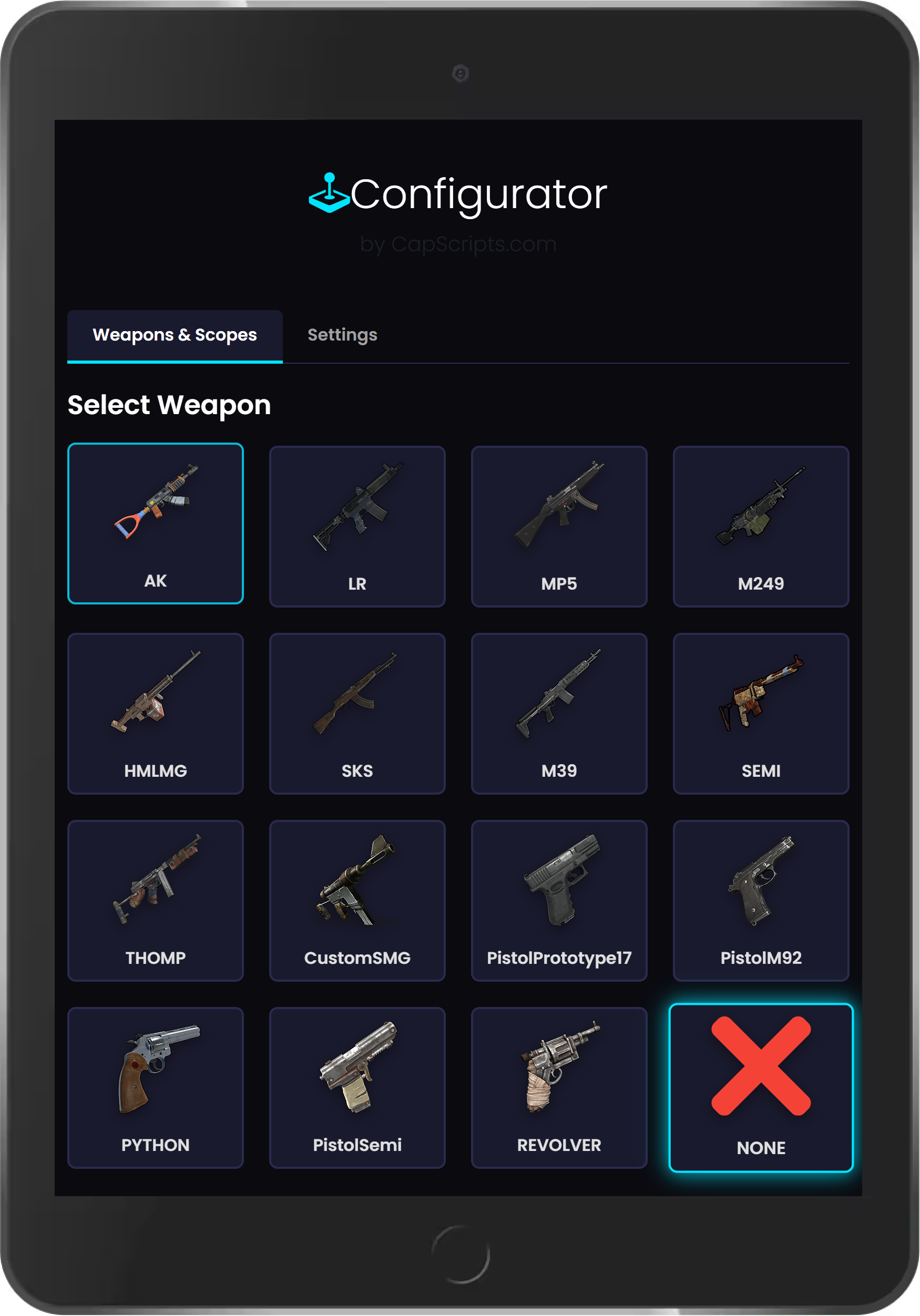Tap the NONE option with red X

click(761, 1087)
